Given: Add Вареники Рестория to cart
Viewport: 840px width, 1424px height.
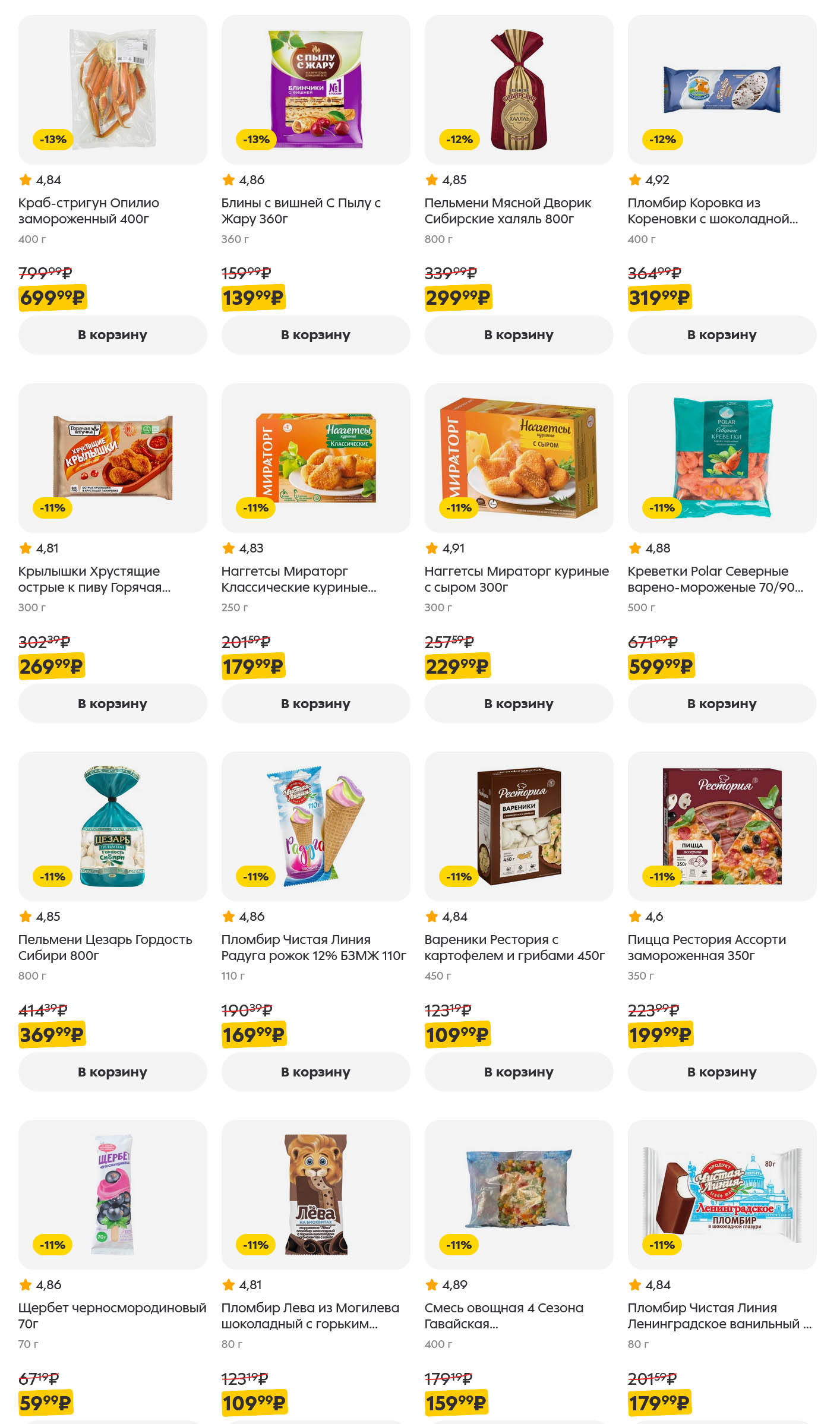Looking at the screenshot, I should pyautogui.click(x=519, y=1072).
